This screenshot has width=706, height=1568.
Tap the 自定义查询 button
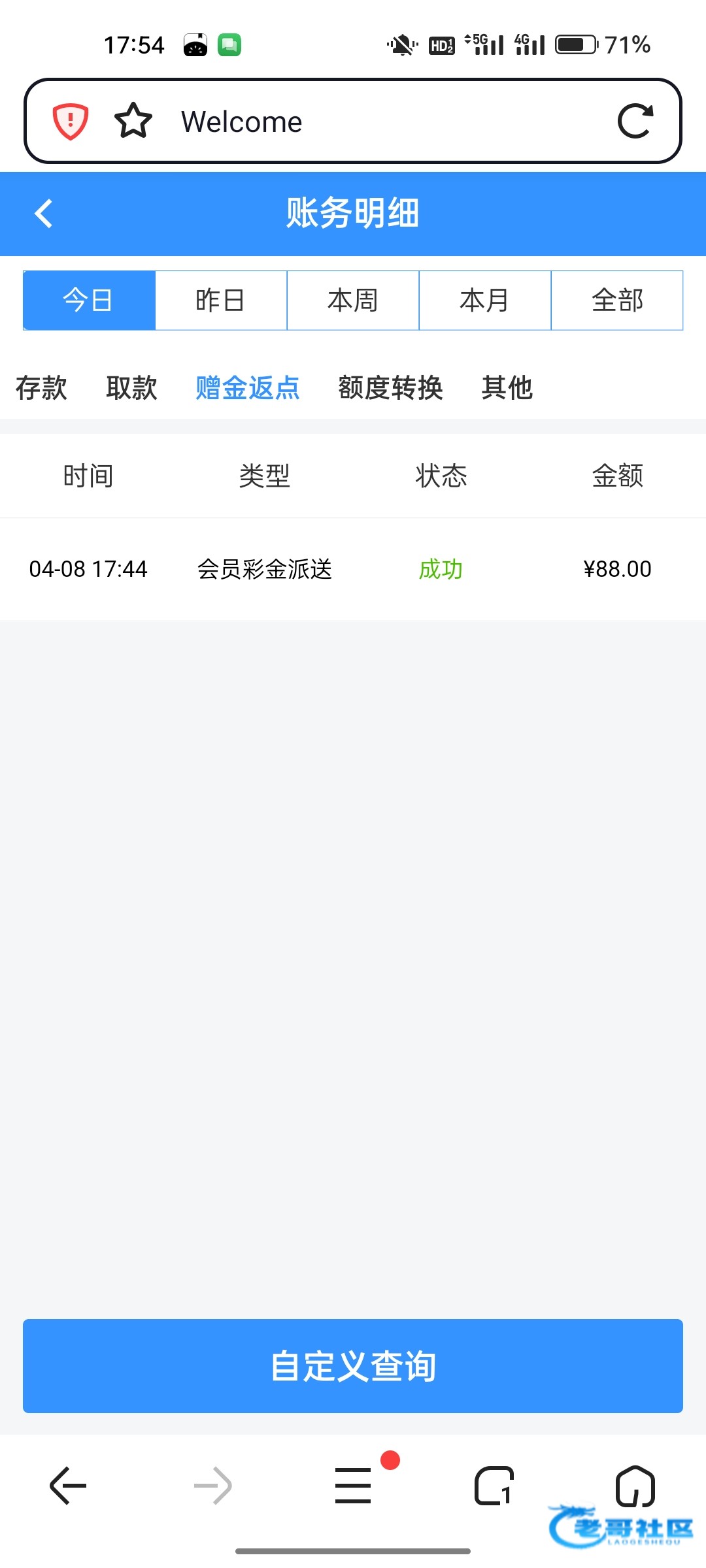pos(353,1366)
